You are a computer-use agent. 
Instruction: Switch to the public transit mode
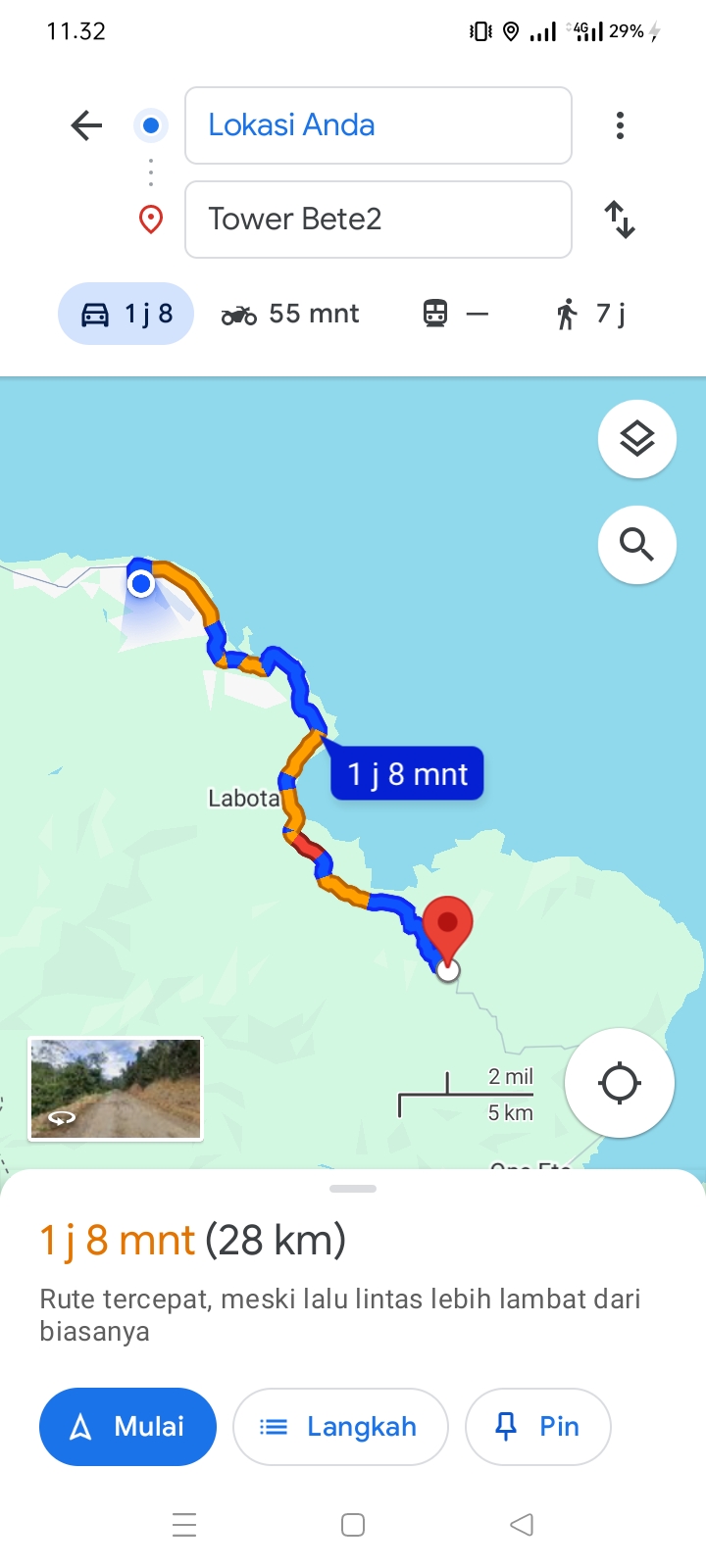click(x=455, y=314)
